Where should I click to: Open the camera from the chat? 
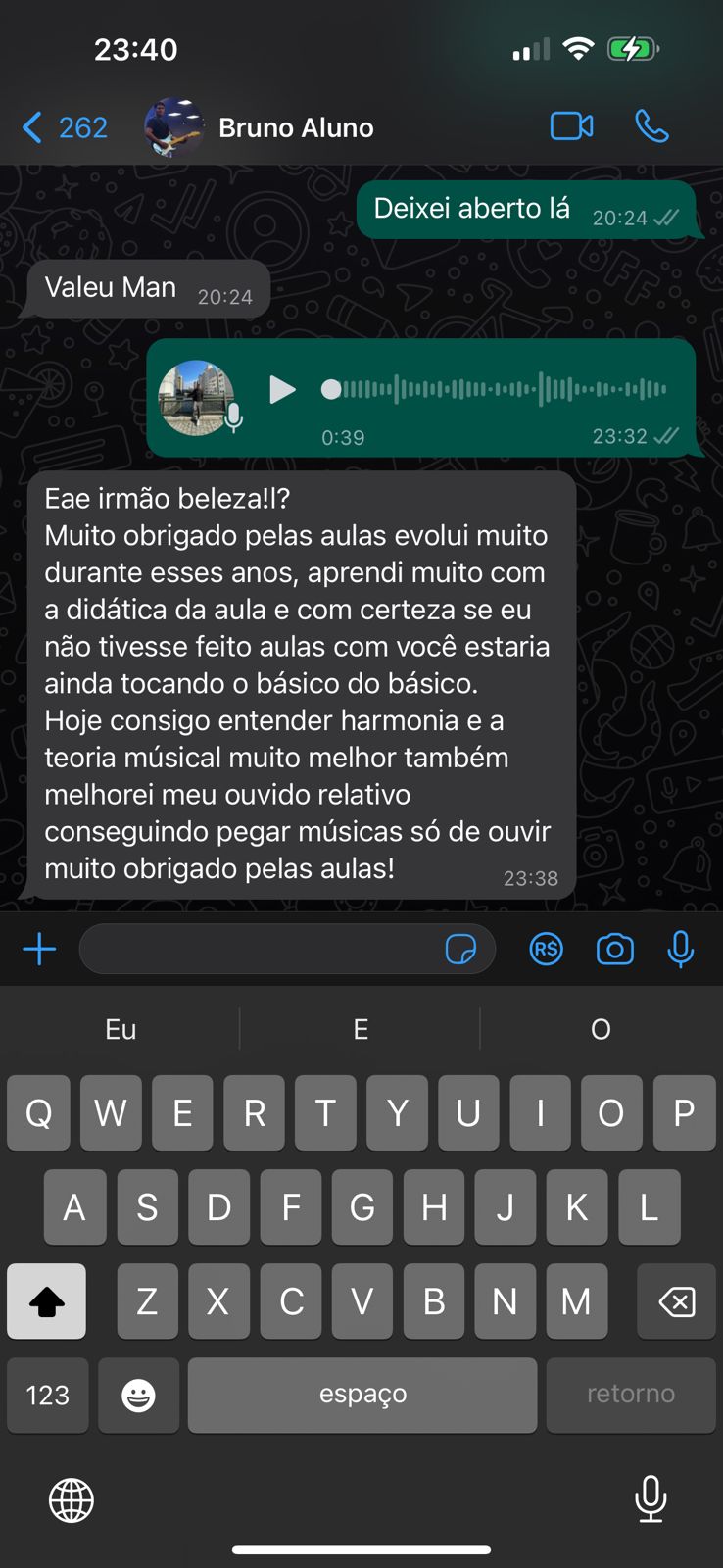(x=614, y=949)
